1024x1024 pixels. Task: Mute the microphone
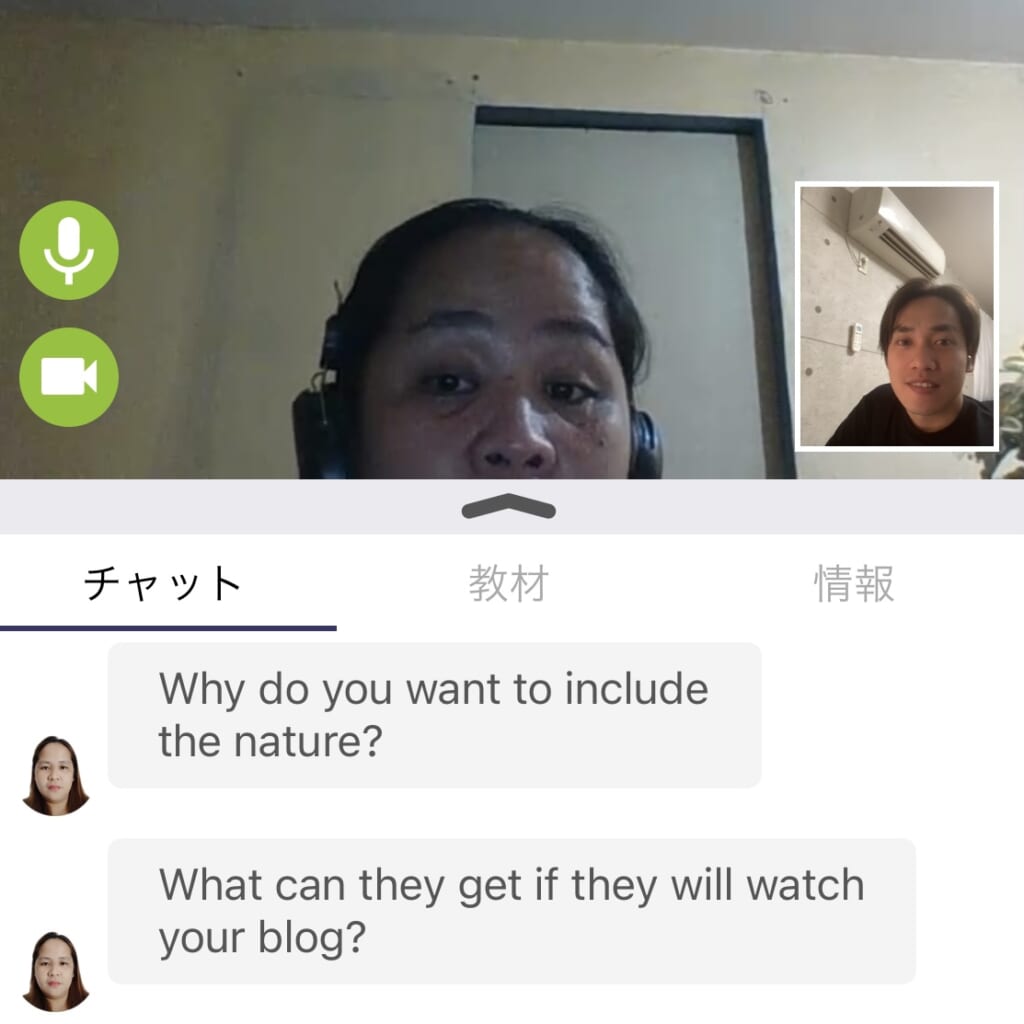[x=69, y=250]
